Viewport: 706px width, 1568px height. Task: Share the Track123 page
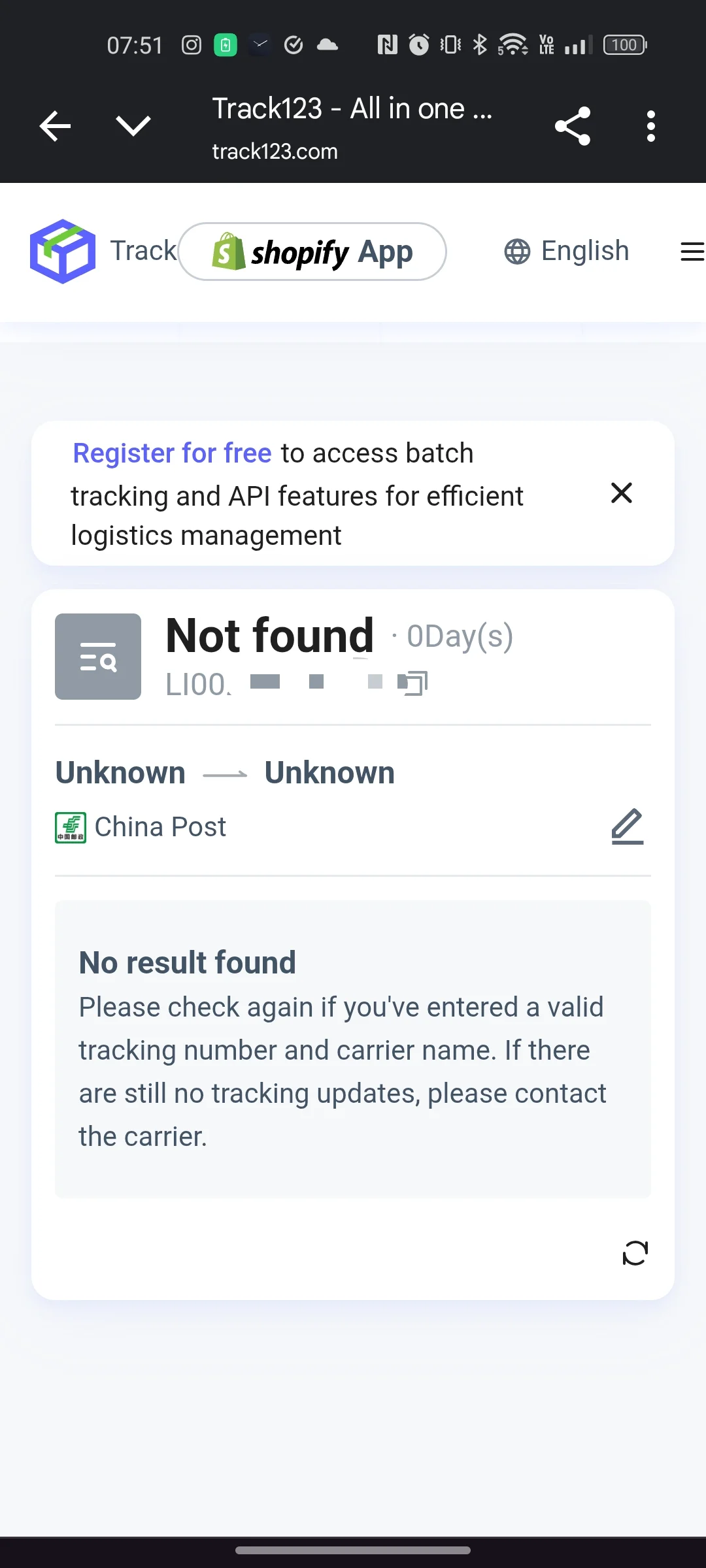pyautogui.click(x=573, y=126)
